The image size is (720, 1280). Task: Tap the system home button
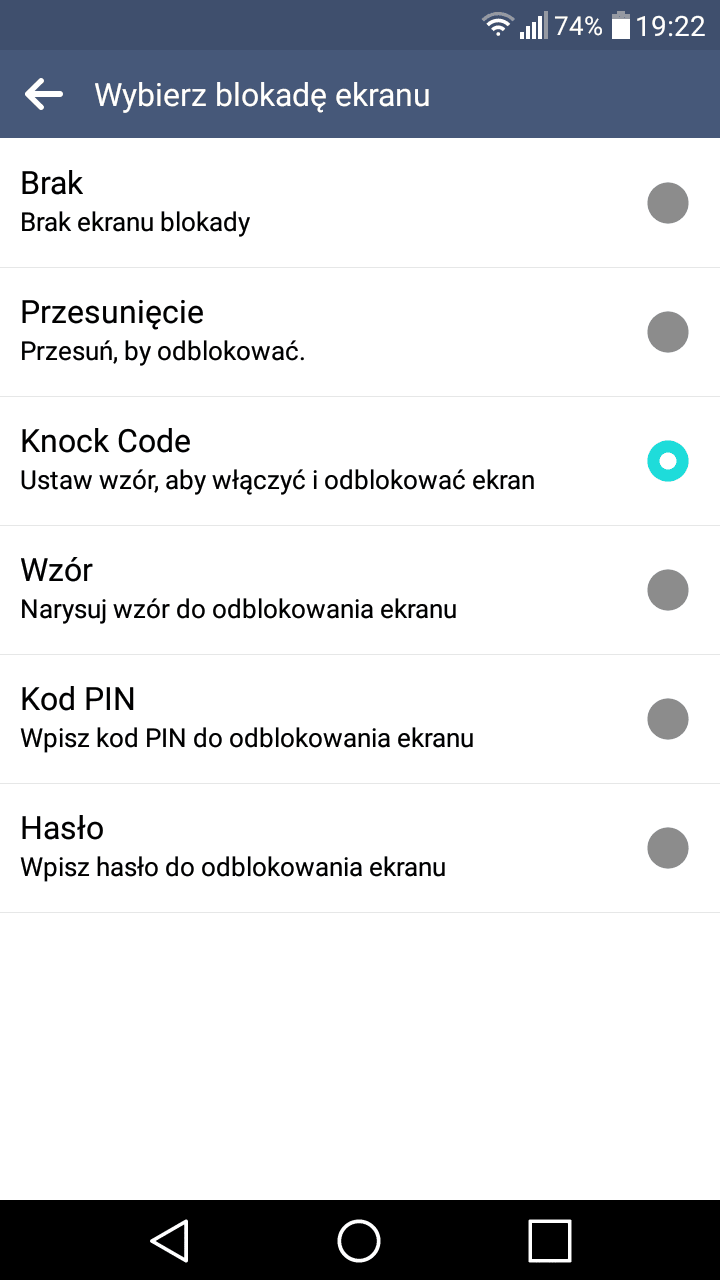click(x=359, y=1240)
